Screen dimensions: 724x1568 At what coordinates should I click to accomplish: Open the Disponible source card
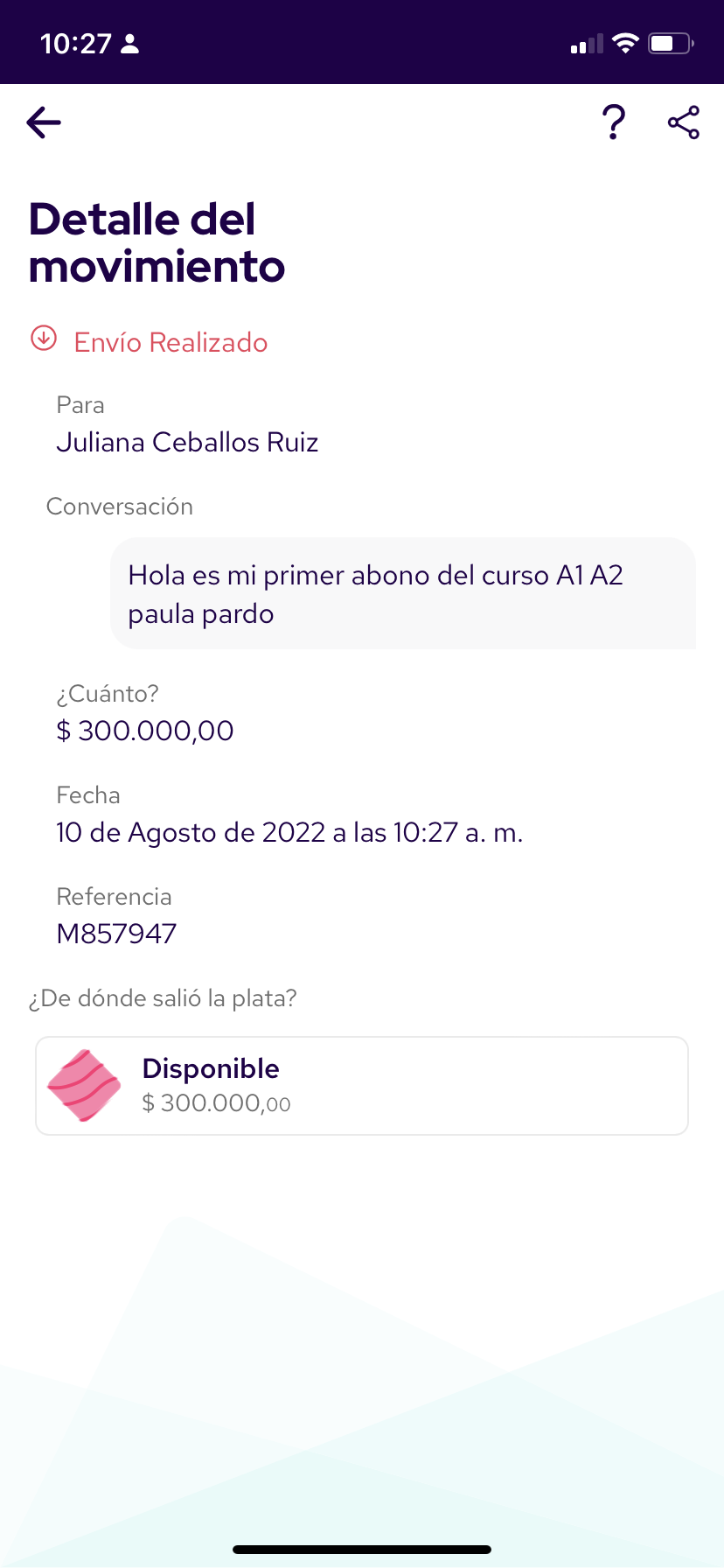pyautogui.click(x=362, y=1086)
